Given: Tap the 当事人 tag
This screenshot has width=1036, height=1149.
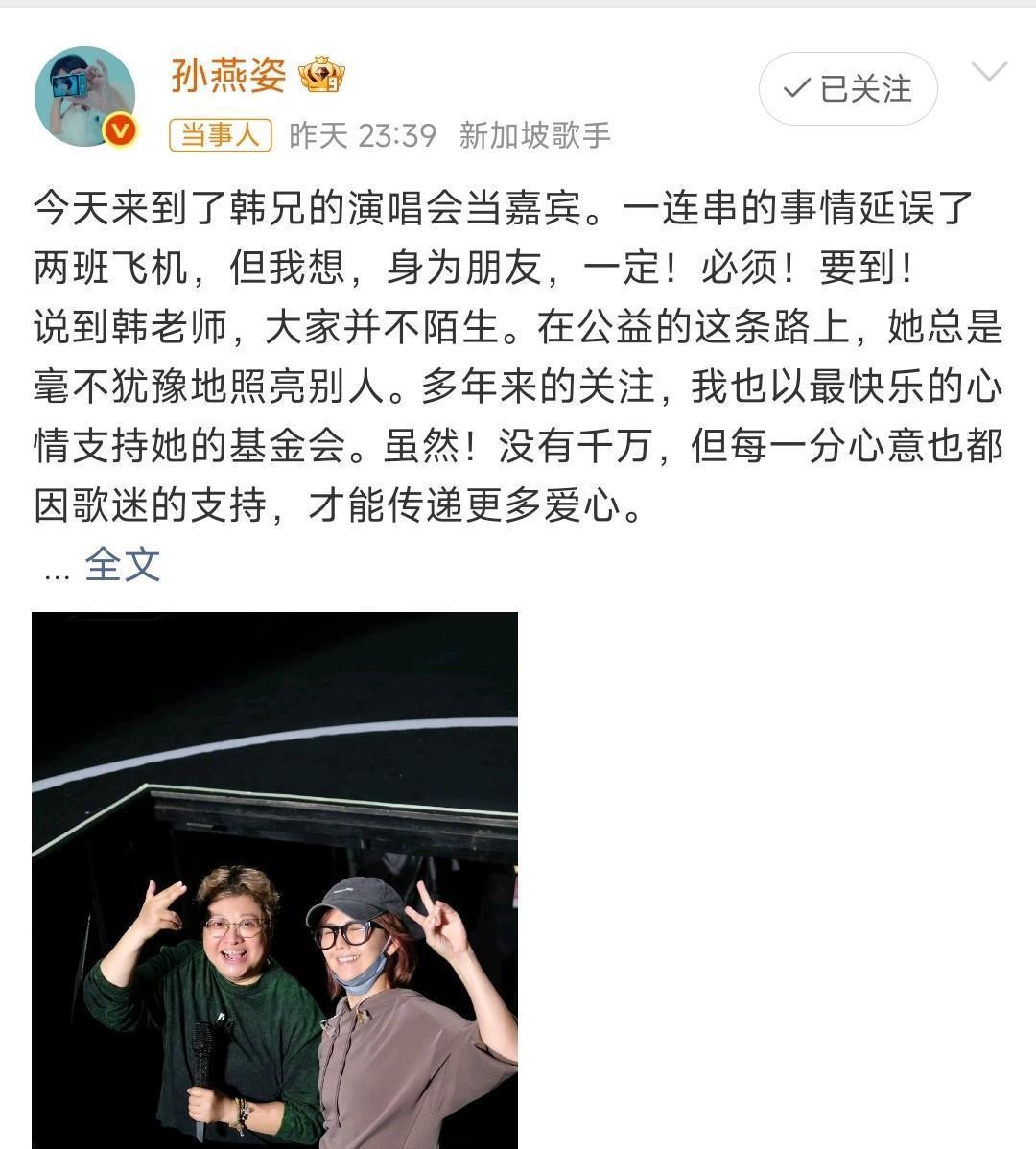Looking at the screenshot, I should point(221,135).
